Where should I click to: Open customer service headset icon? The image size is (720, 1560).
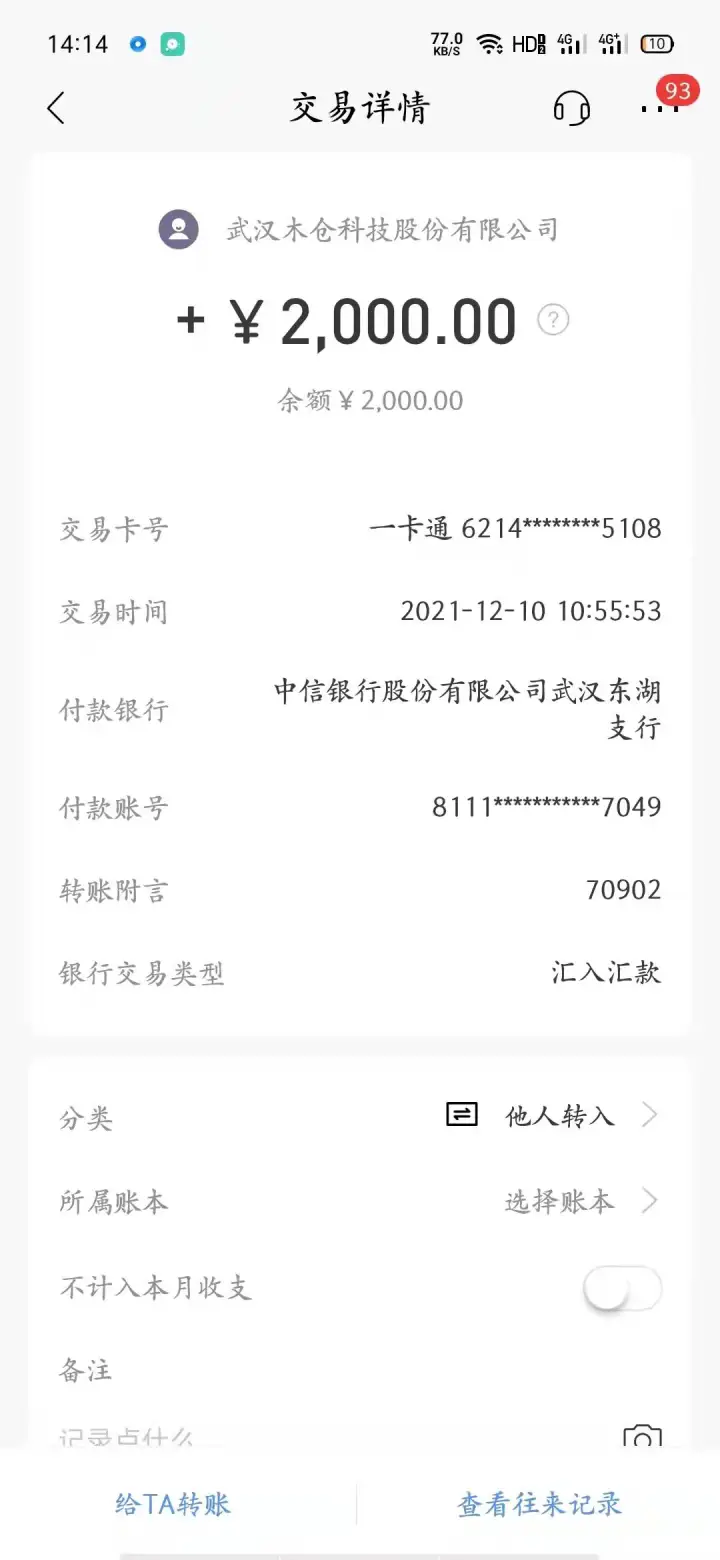(x=572, y=107)
